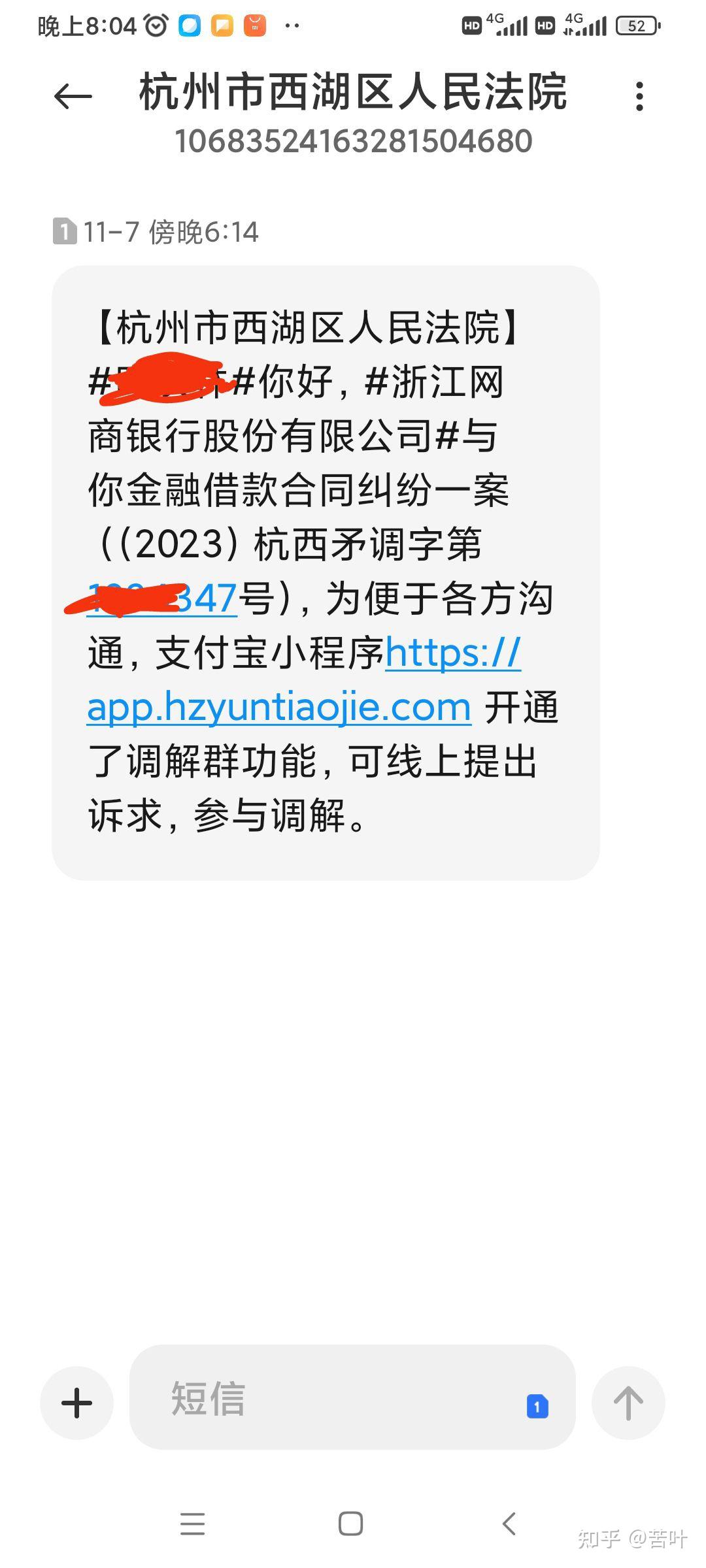
Task: Open recent apps from the navigation bar
Action: coord(193,1524)
